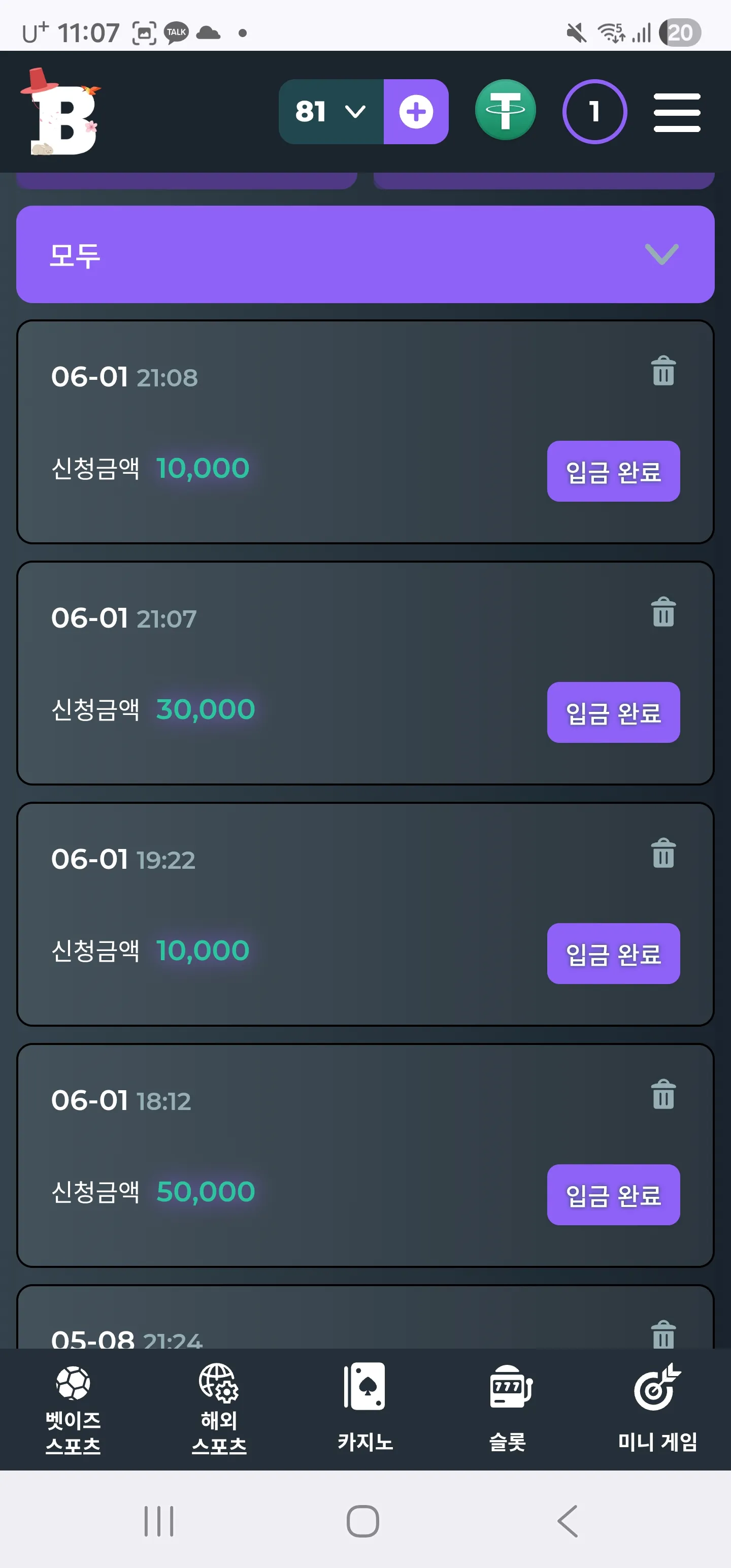731x1568 pixels.
Task: Open the hamburger menu
Action: coord(677,113)
